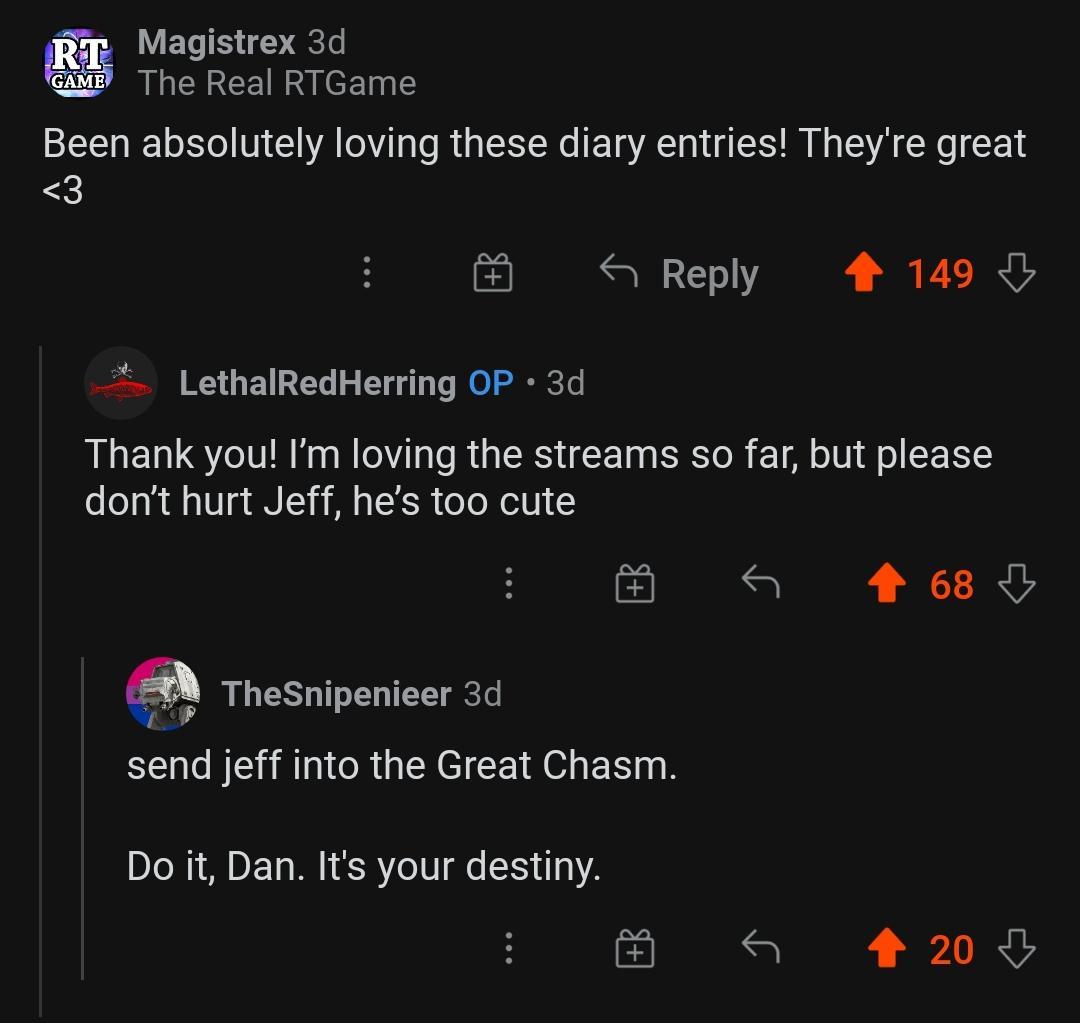
Task: Upvote Magistrex's comment
Action: click(x=865, y=273)
